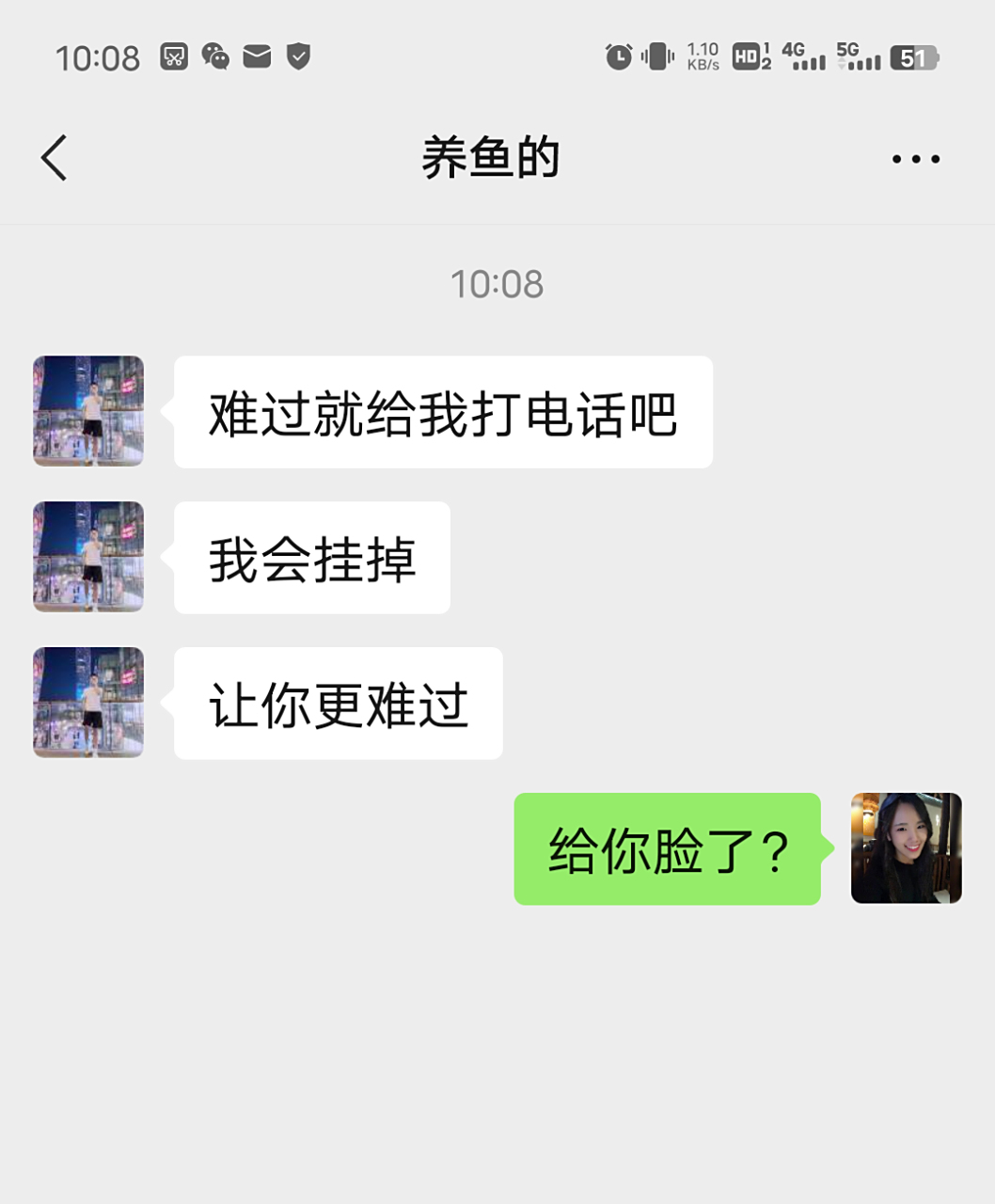Click the scissors screenshot icon in status bar
995x1204 pixels.
coord(175,57)
